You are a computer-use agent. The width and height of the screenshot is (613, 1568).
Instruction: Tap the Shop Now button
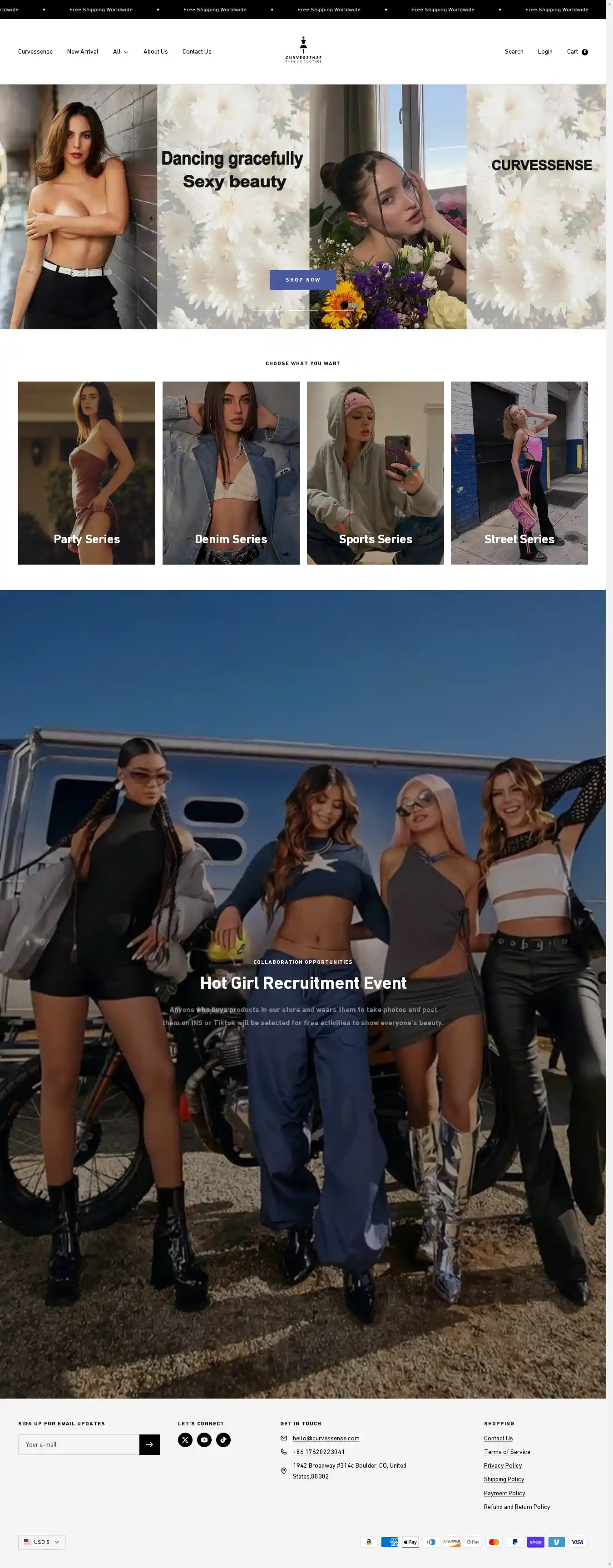pyautogui.click(x=302, y=280)
